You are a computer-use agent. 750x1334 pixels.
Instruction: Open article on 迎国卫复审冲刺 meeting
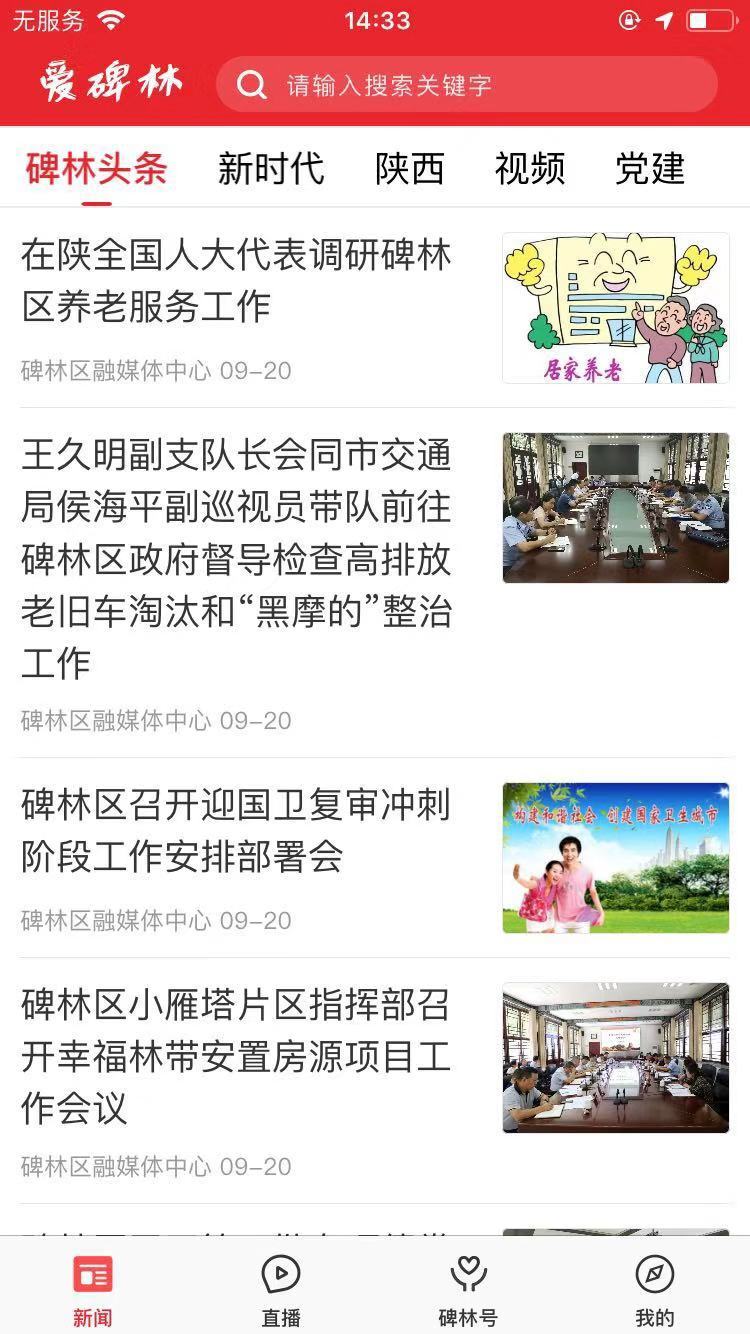coord(236,831)
